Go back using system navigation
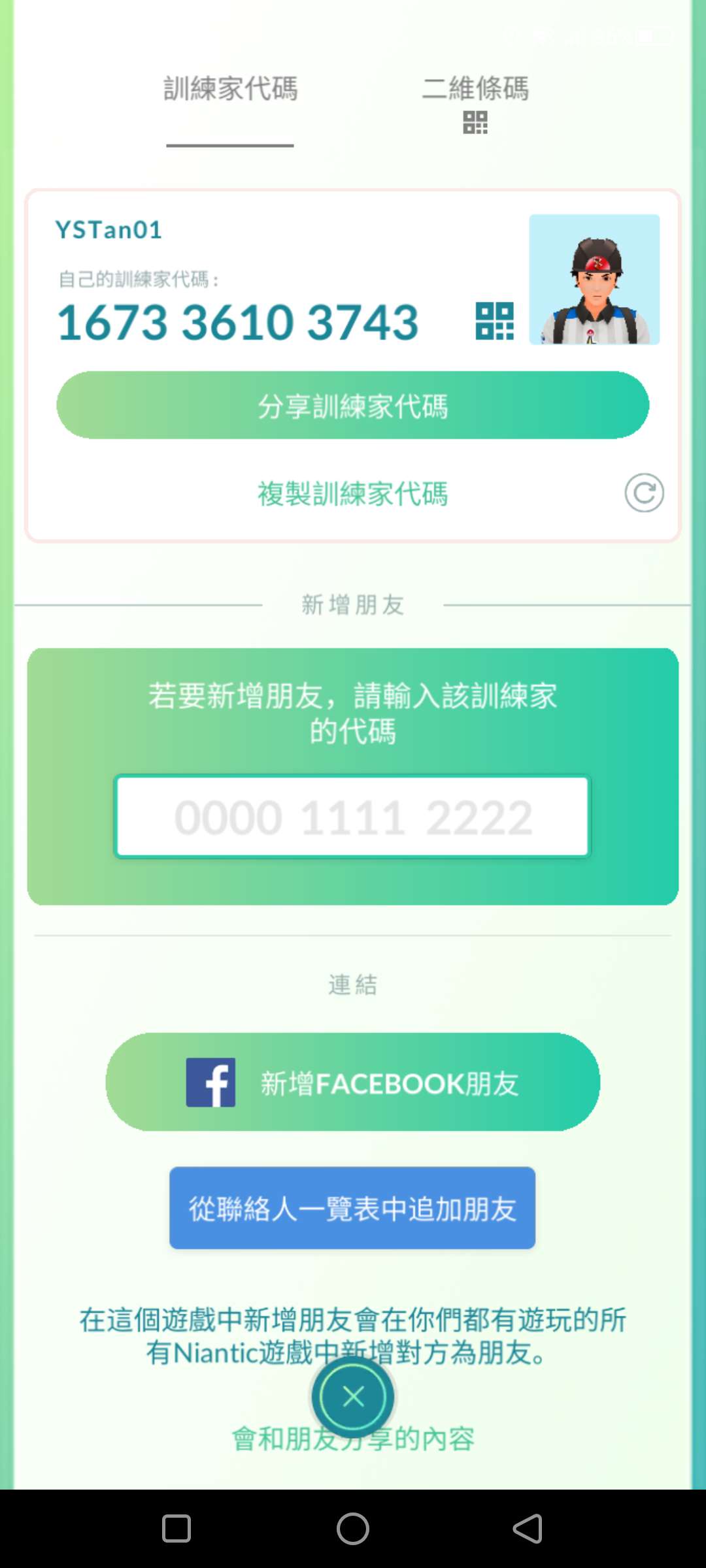706x1568 pixels. 528,1529
